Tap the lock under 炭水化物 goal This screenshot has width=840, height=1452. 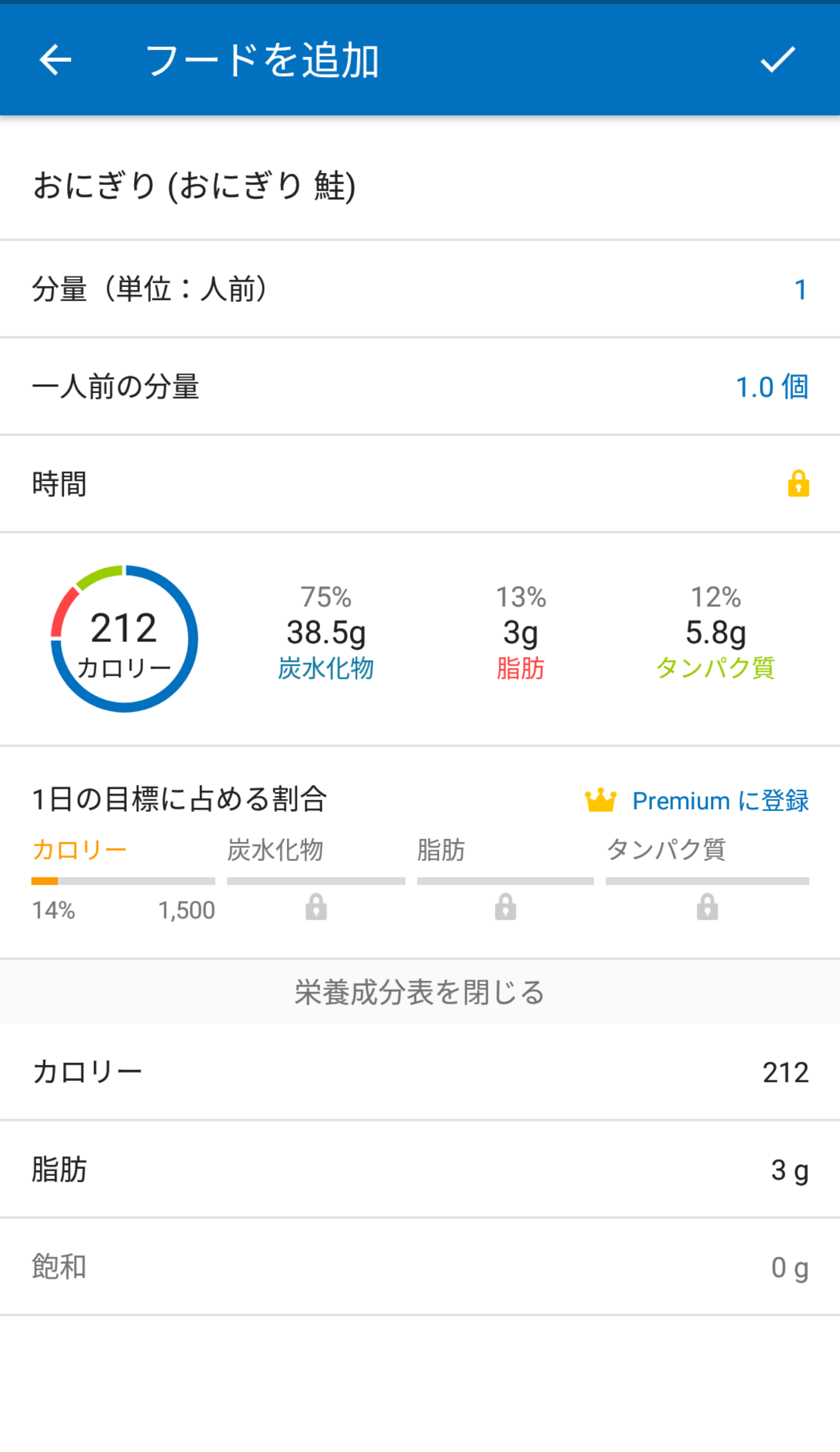(x=316, y=907)
